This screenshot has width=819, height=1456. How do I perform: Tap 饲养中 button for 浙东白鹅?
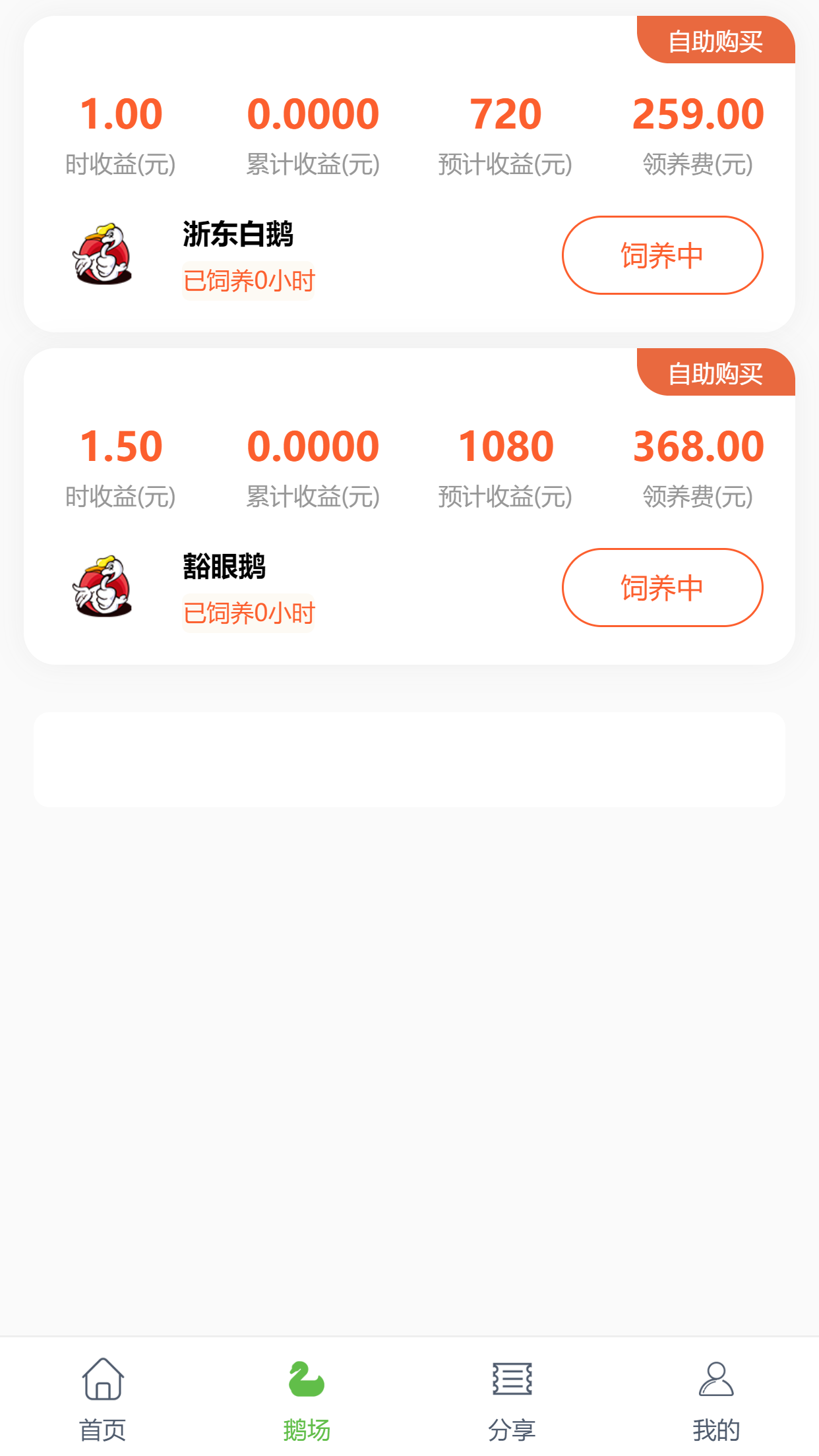[662, 255]
